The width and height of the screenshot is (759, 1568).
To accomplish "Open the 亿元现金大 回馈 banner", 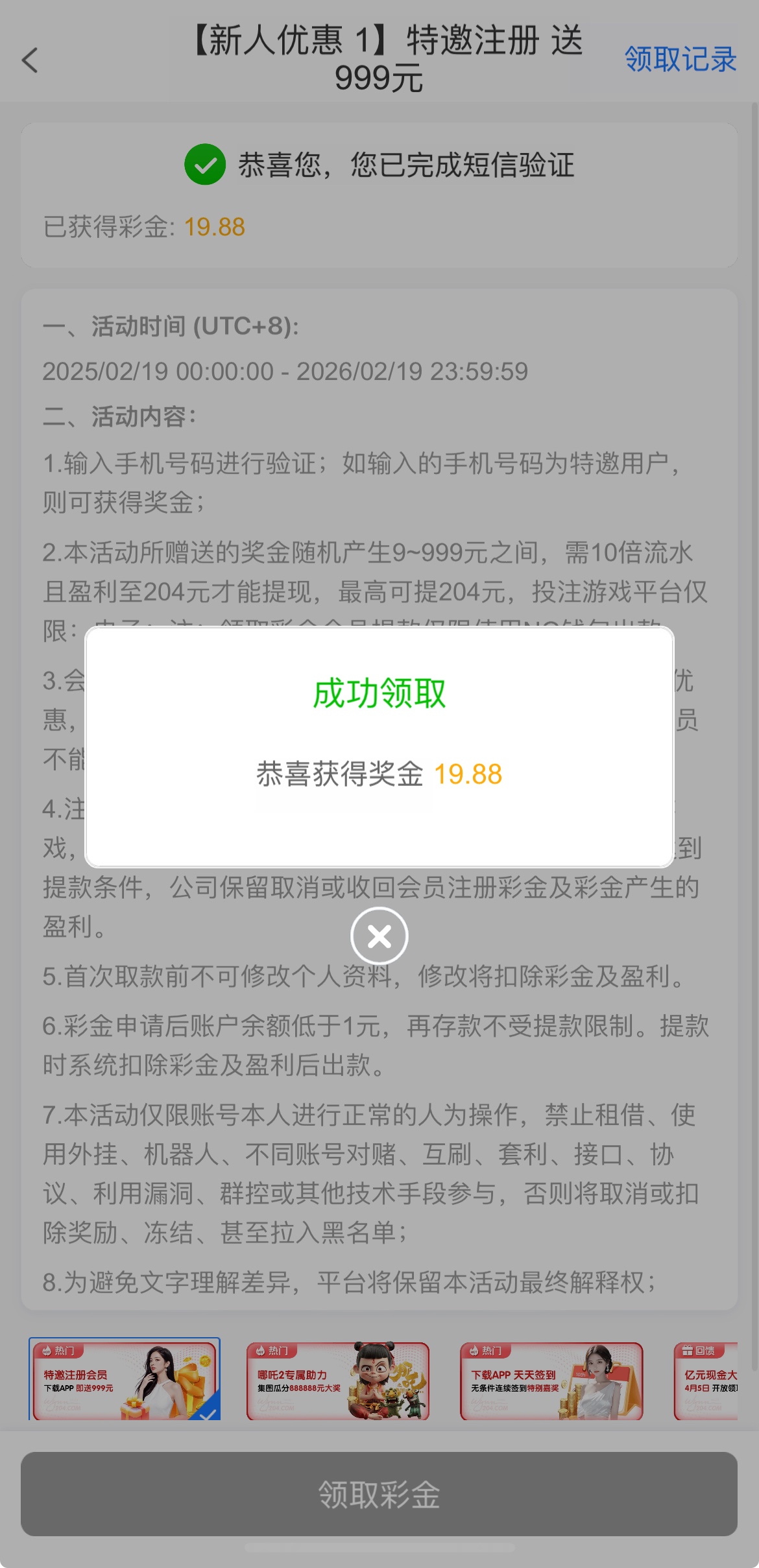I will (707, 1380).
